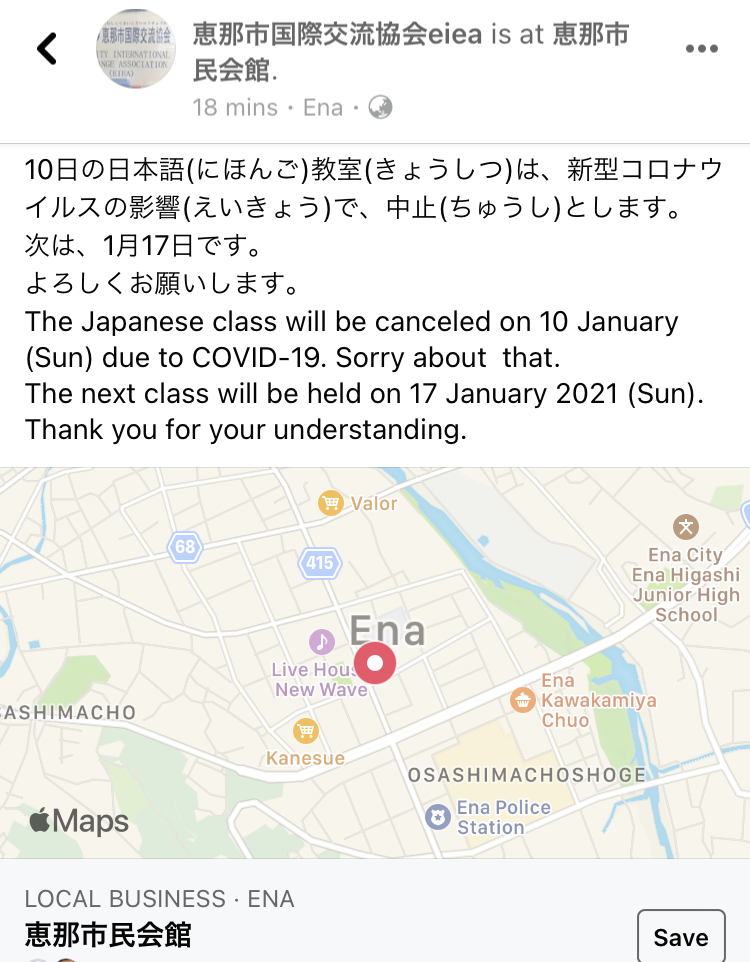Image resolution: width=750 pixels, height=962 pixels.
Task: Open the post overflow menu
Action: point(701,49)
